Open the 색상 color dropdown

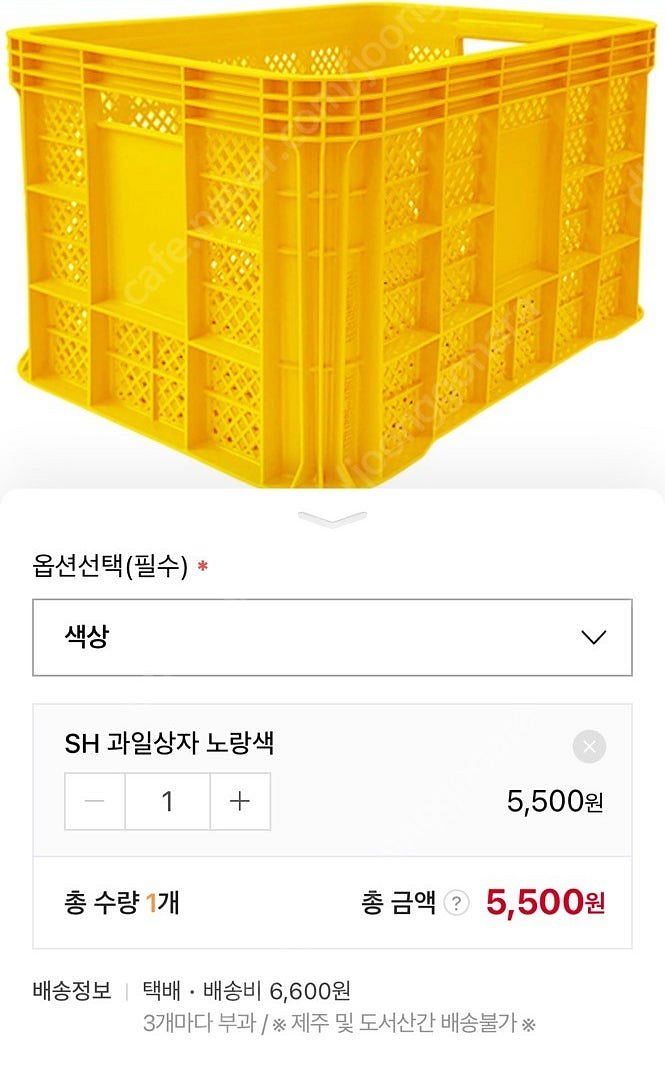332,637
